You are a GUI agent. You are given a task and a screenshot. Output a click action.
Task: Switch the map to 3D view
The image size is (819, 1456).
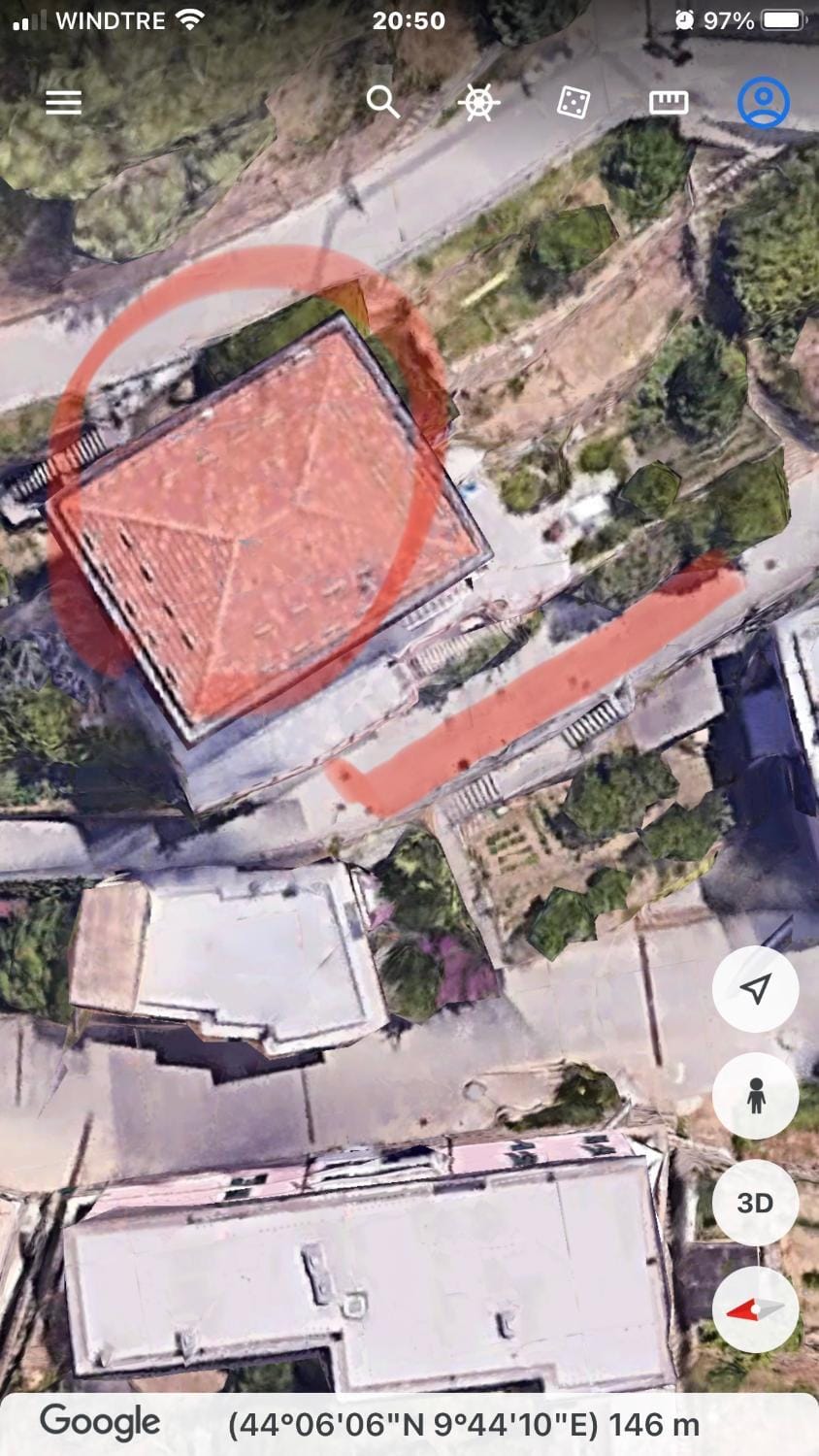[755, 1203]
